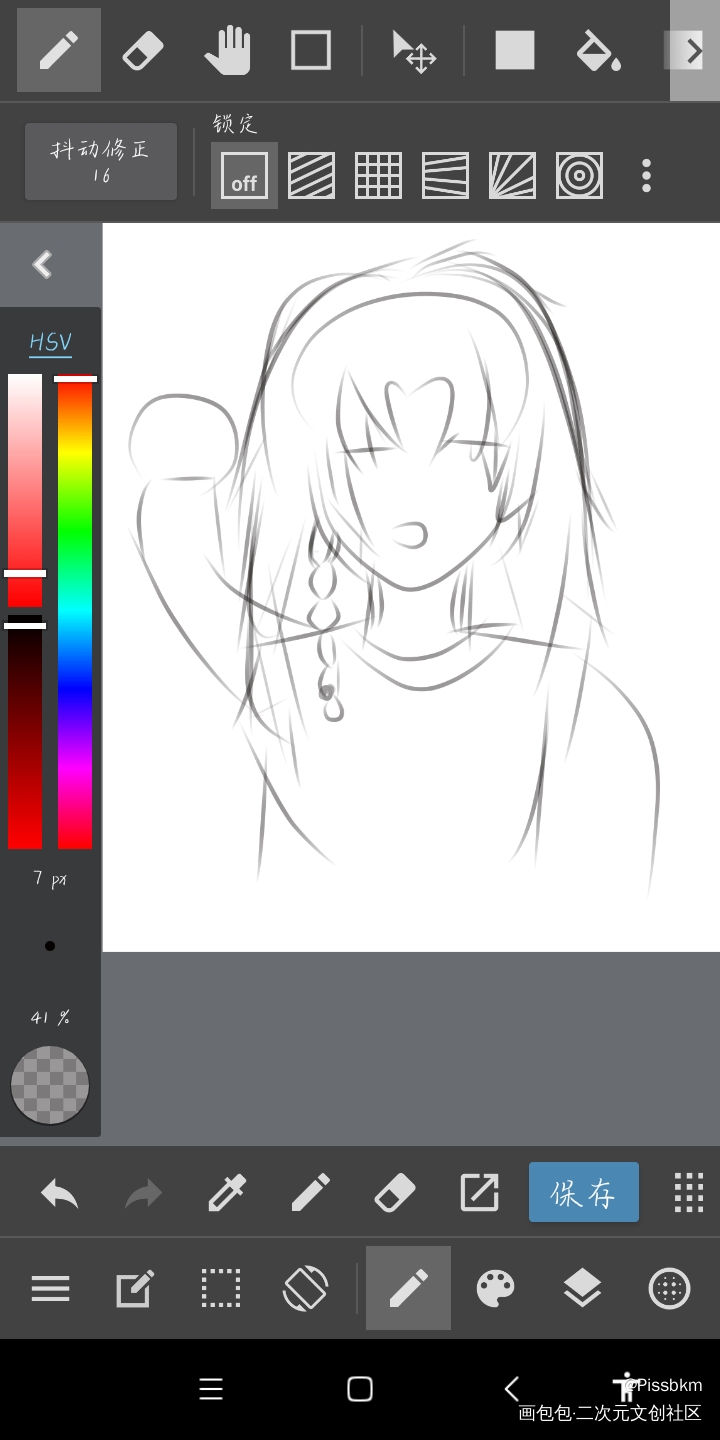
Task: Enable the grid snap guide
Action: coord(378,175)
